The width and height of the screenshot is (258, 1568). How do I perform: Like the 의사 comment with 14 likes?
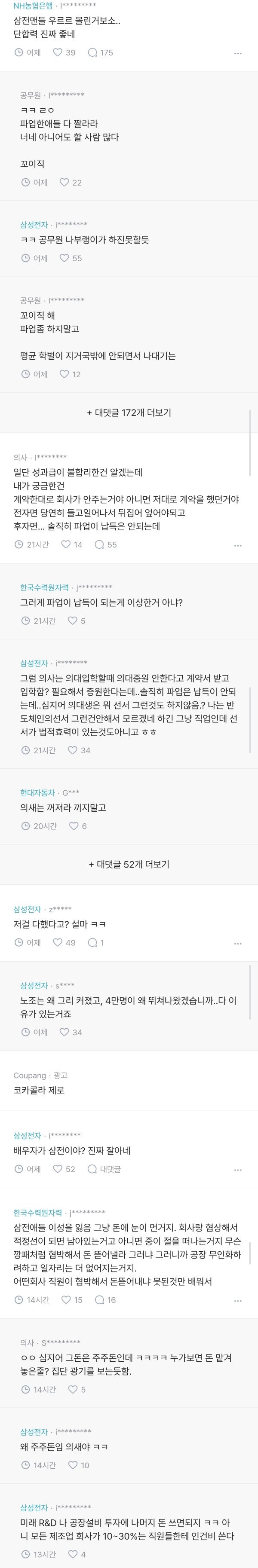coord(72,544)
